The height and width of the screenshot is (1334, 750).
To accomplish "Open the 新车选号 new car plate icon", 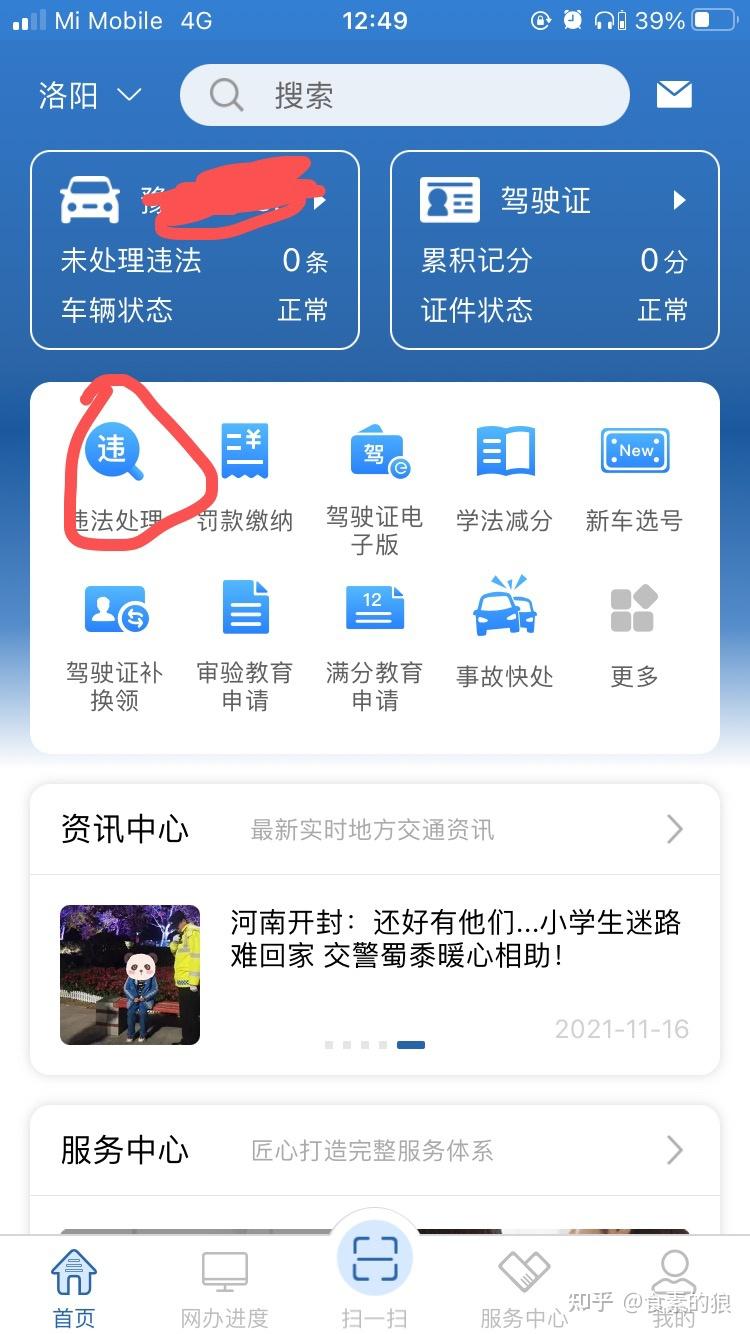I will [634, 470].
